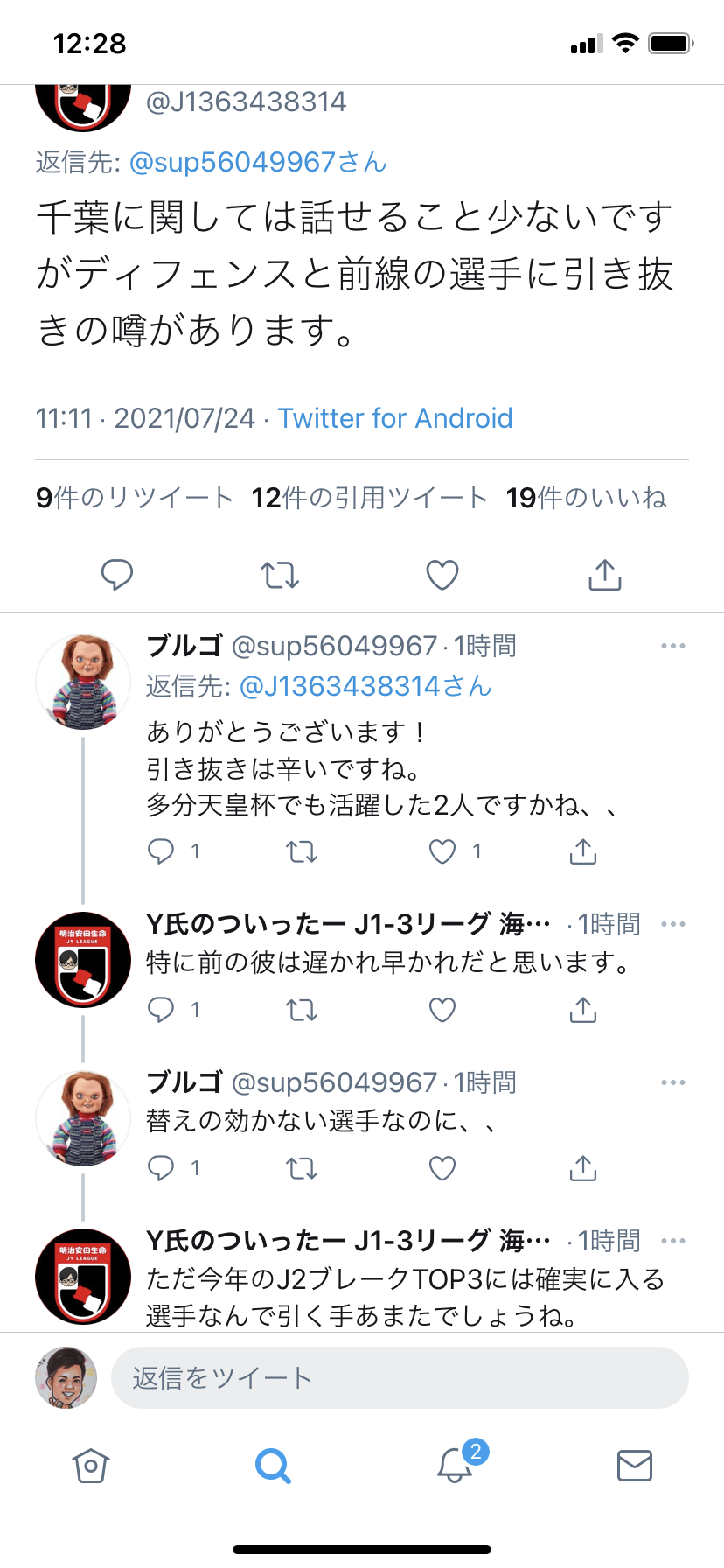Reply to the main tweet about 千葉
The height and width of the screenshot is (1568, 724).
coord(117,575)
